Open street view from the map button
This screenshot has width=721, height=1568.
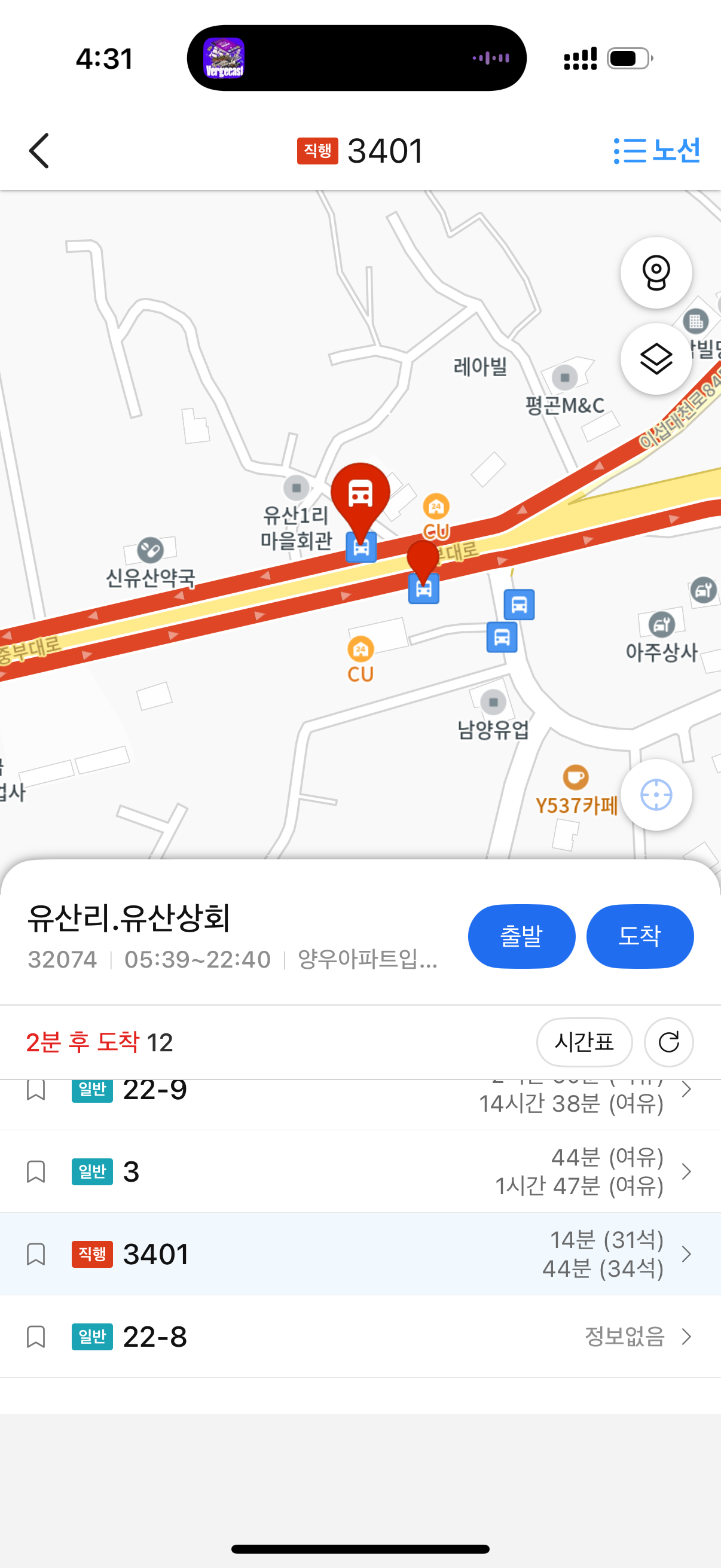656,273
